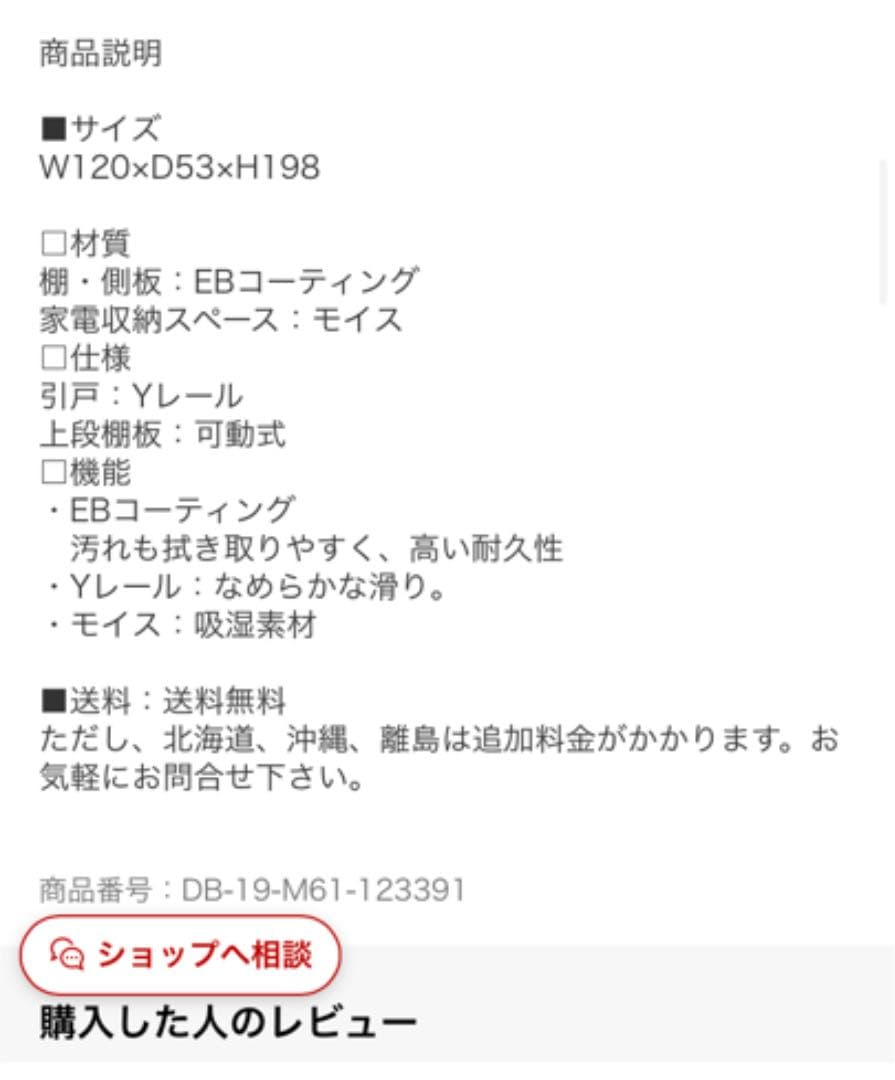Click the お気軽にお問合せ下さい text
The image size is (895, 1080).
click(x=200, y=775)
